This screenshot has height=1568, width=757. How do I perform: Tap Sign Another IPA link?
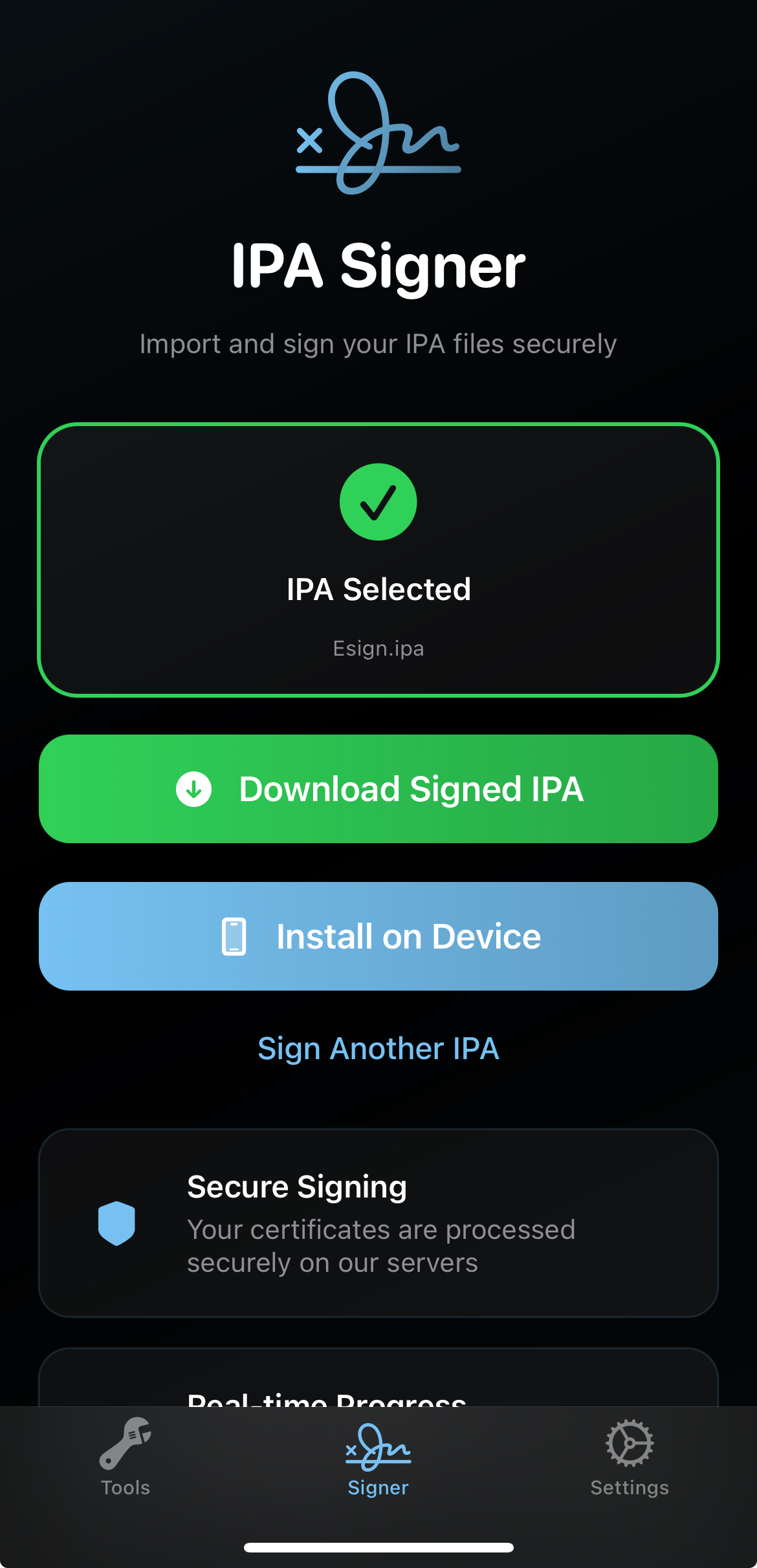[378, 1048]
